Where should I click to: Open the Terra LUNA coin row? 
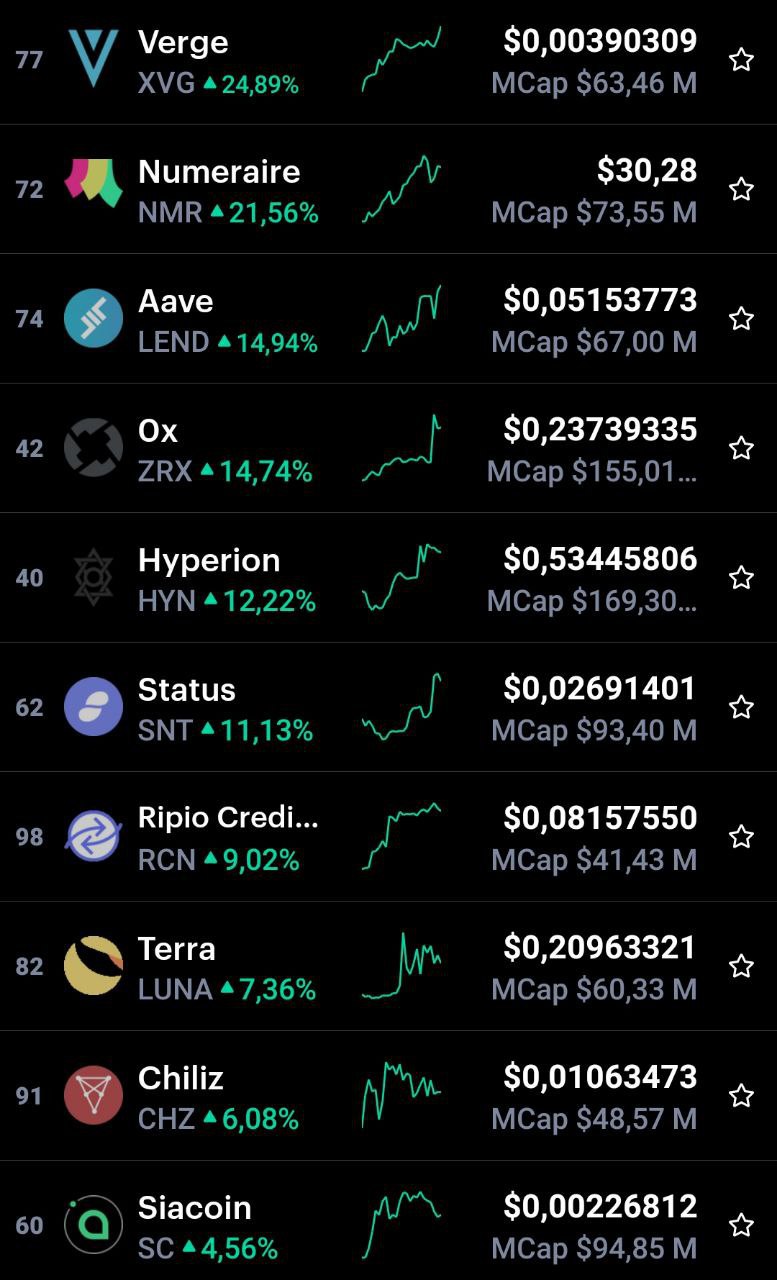388,966
